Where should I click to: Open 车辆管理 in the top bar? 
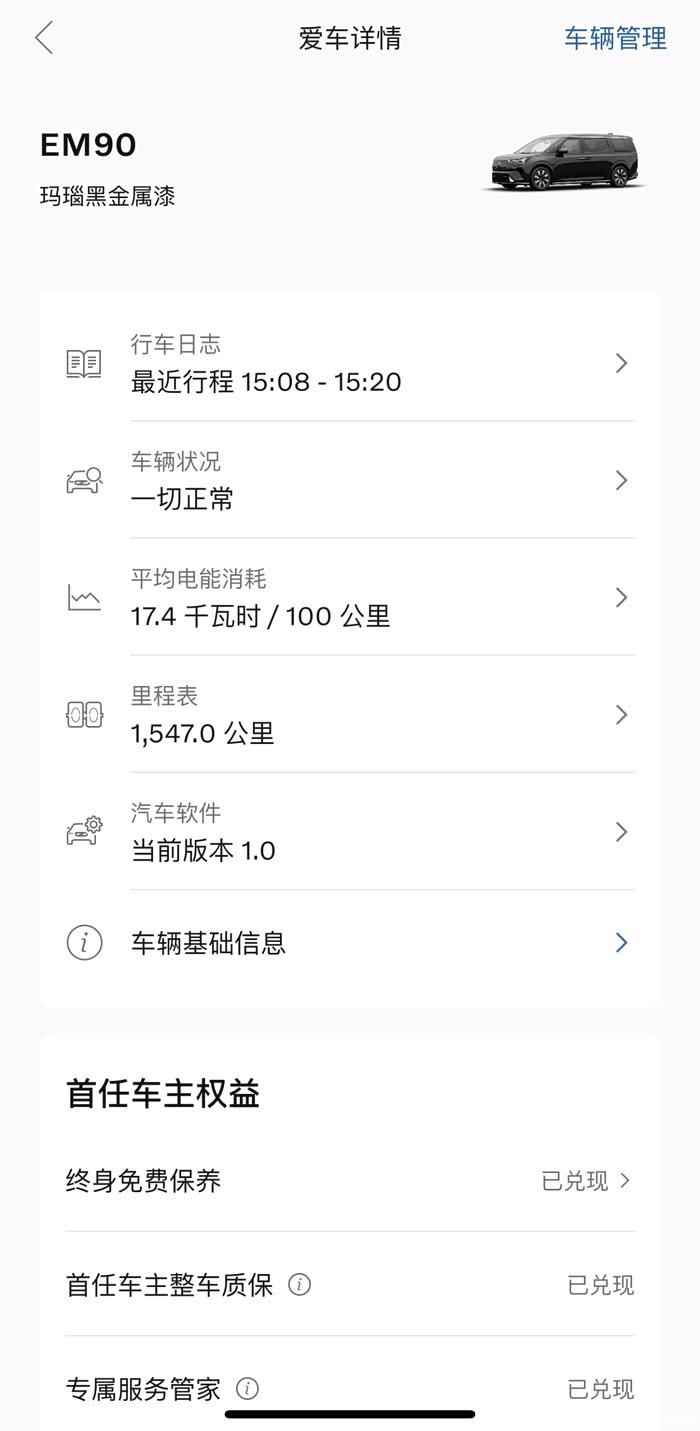tap(615, 39)
